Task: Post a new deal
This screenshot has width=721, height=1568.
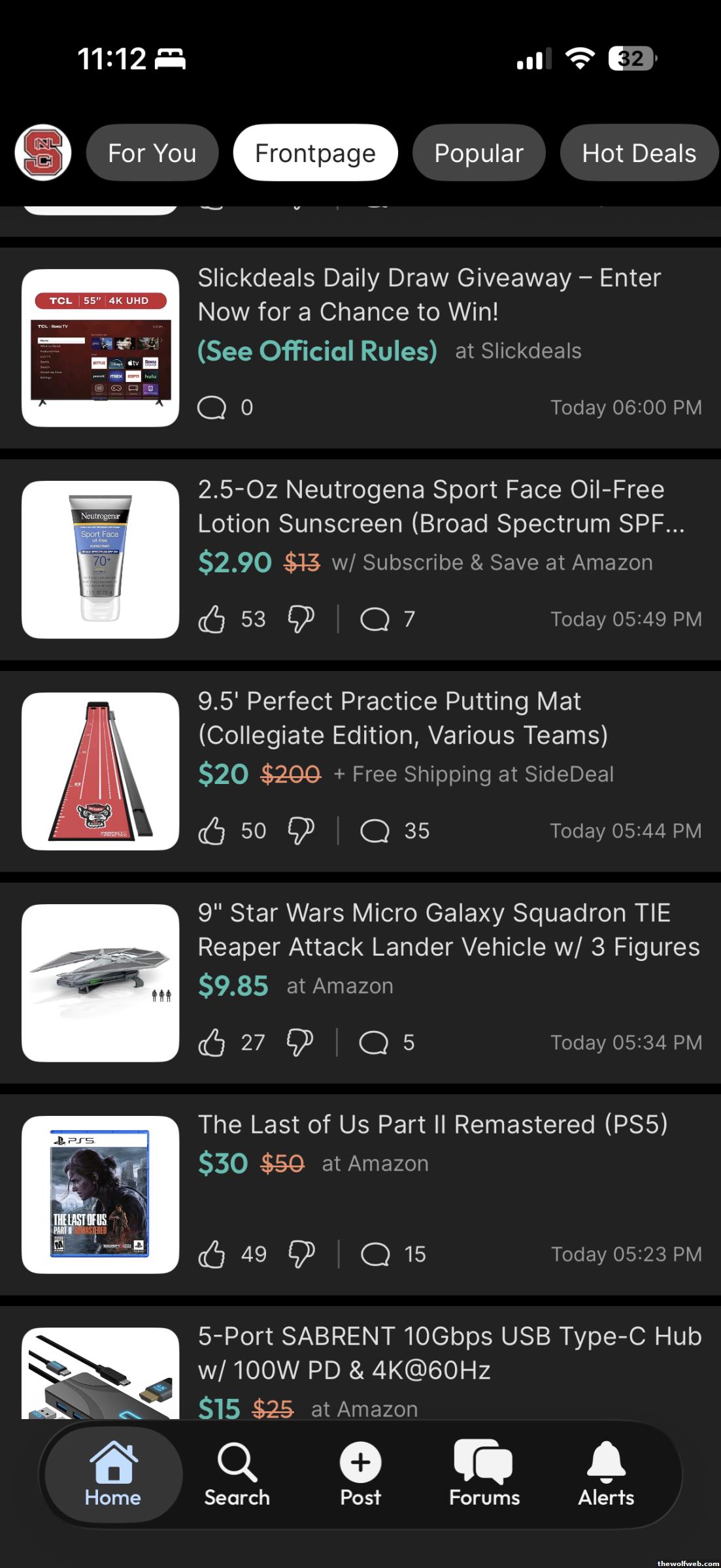Action: click(360, 1475)
